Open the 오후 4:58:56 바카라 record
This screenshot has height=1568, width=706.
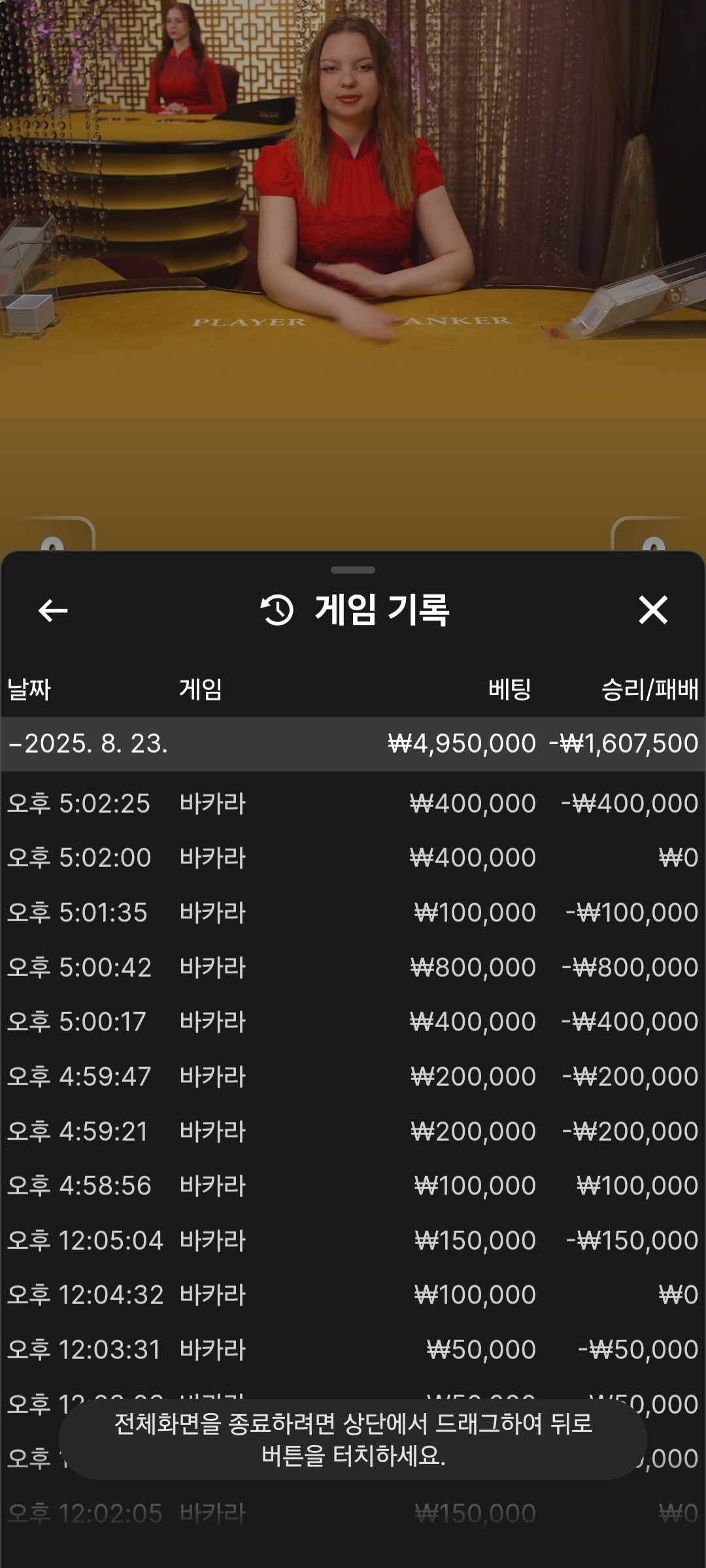pos(353,1186)
